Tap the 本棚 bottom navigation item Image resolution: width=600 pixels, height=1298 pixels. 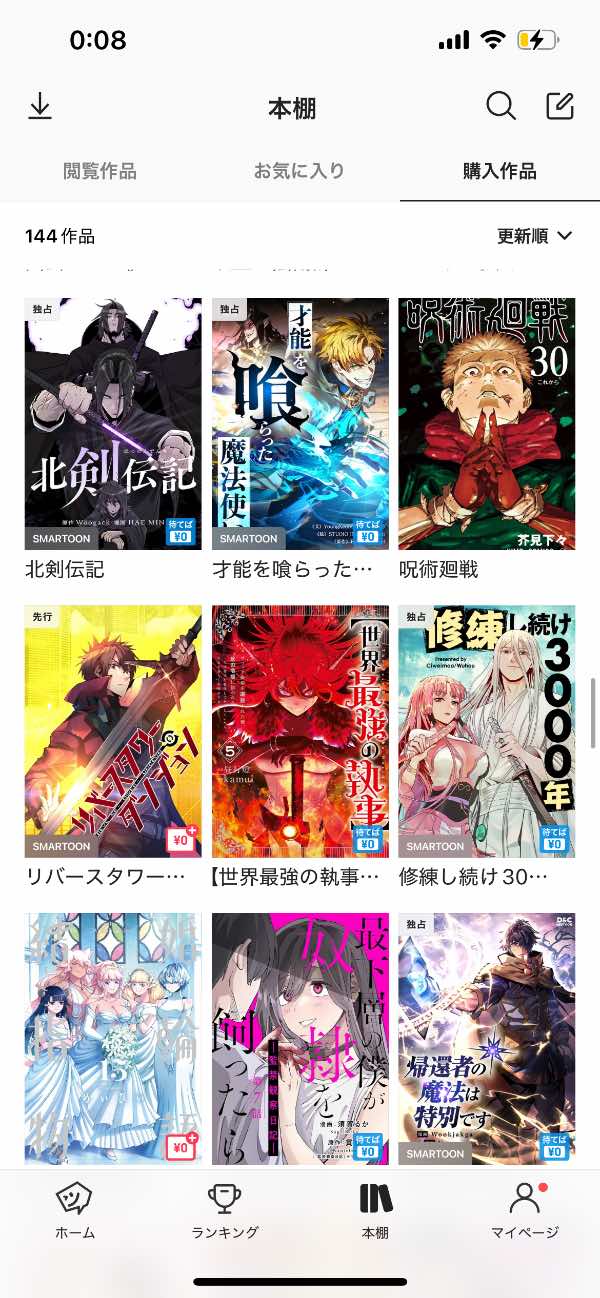click(375, 1211)
